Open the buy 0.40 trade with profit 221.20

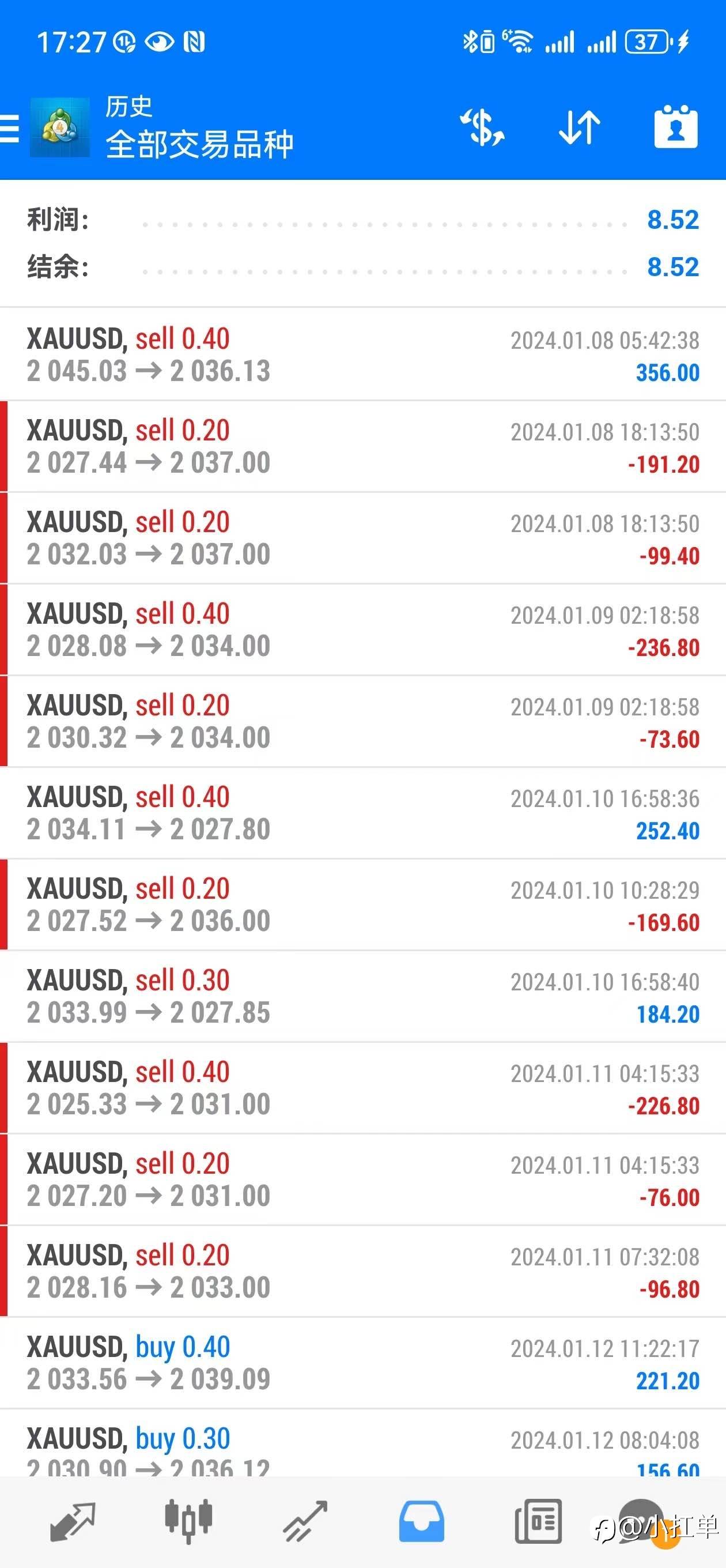(x=362, y=1363)
